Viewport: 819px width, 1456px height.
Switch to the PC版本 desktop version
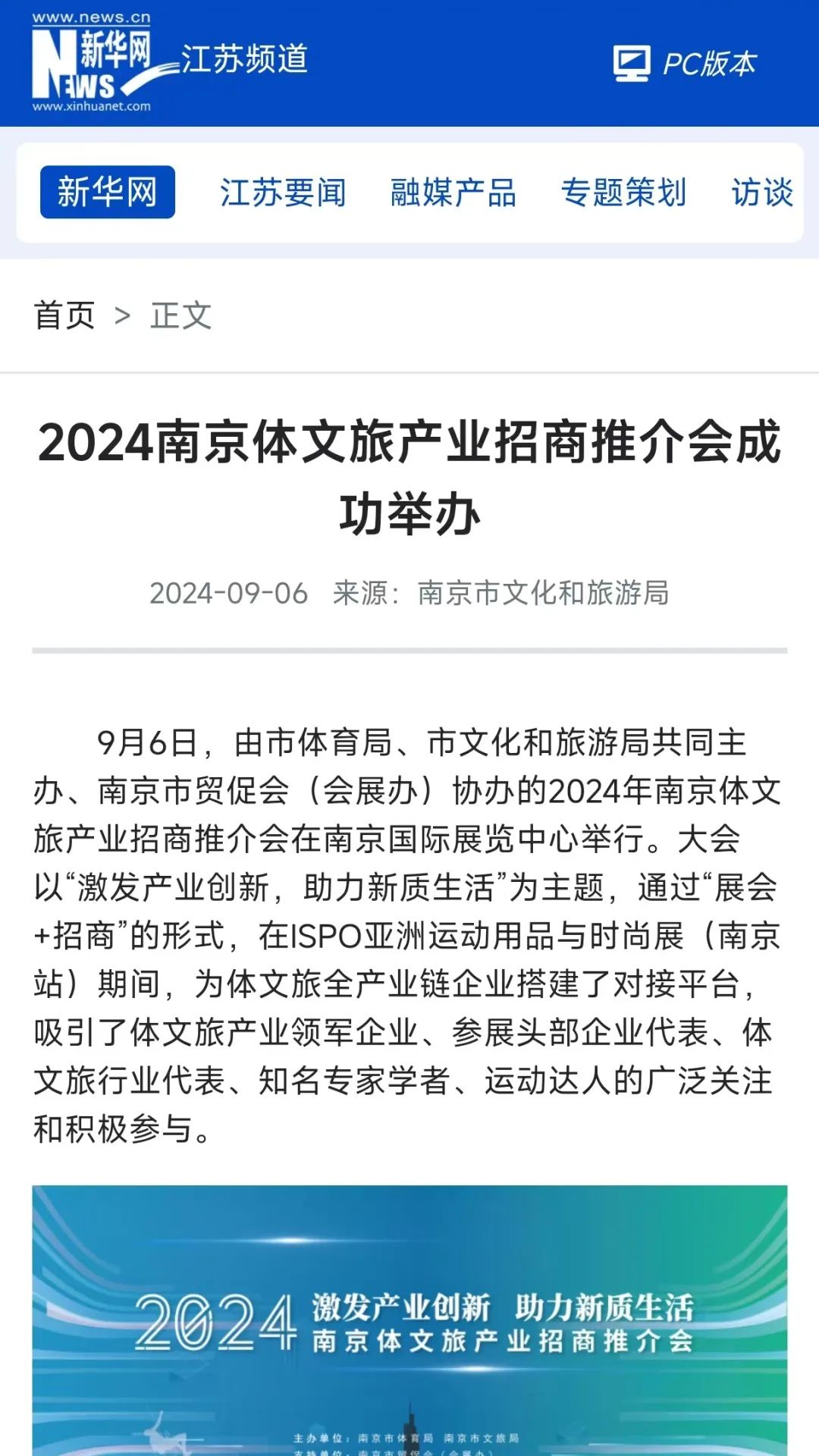(686, 64)
